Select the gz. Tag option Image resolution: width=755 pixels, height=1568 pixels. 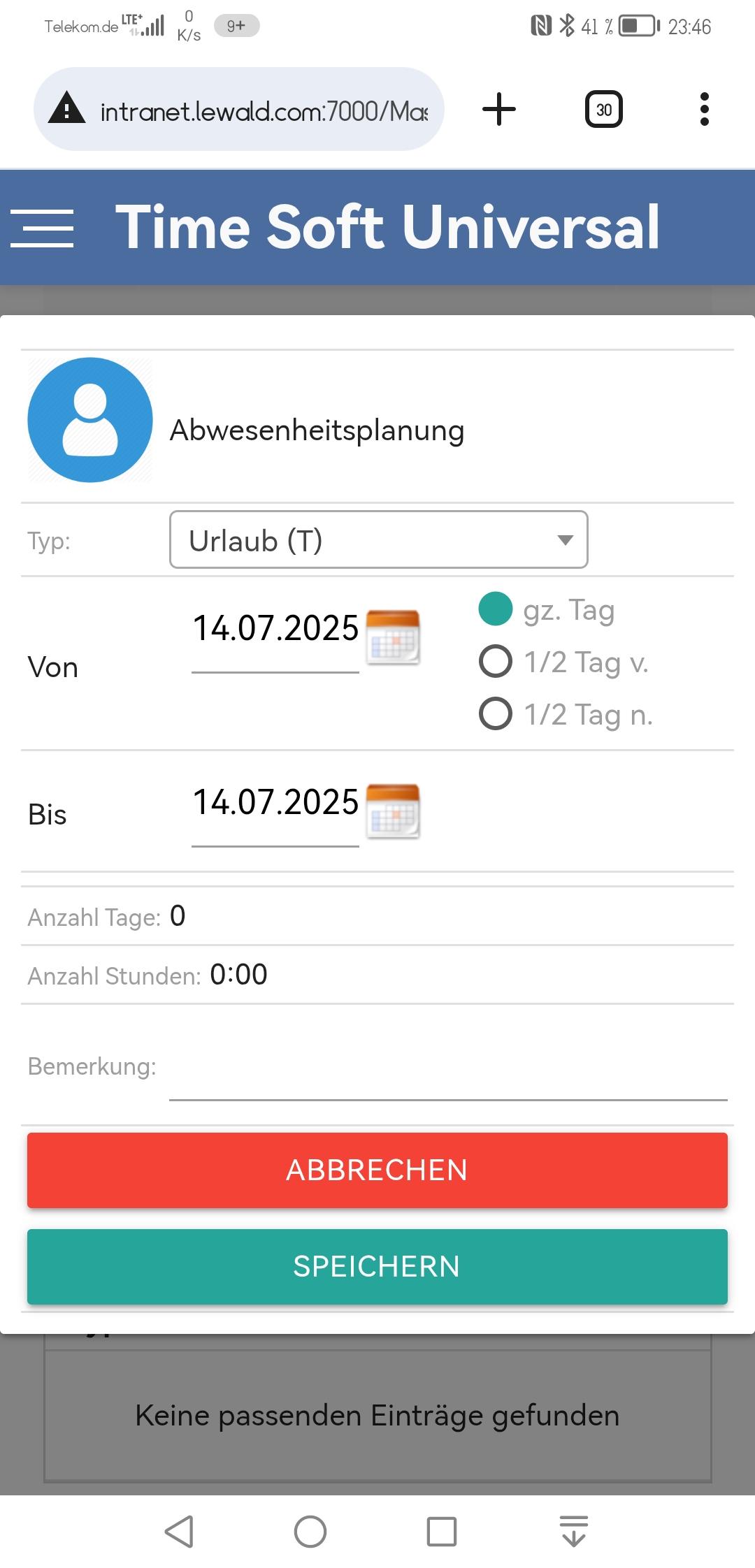point(496,609)
